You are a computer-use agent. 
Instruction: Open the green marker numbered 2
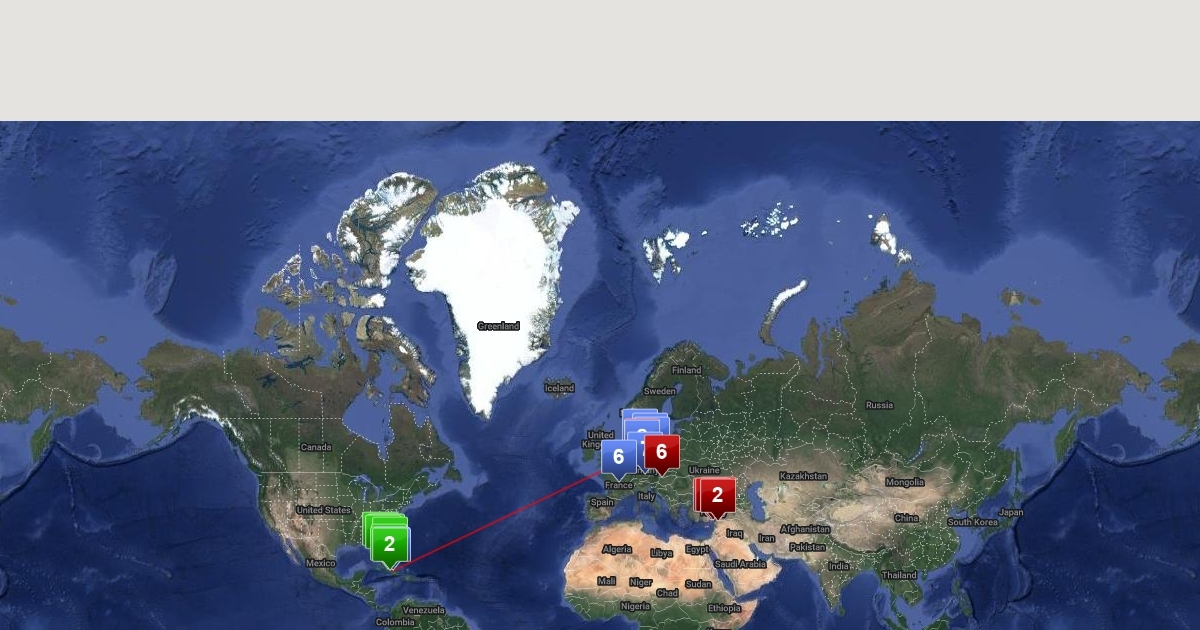389,545
